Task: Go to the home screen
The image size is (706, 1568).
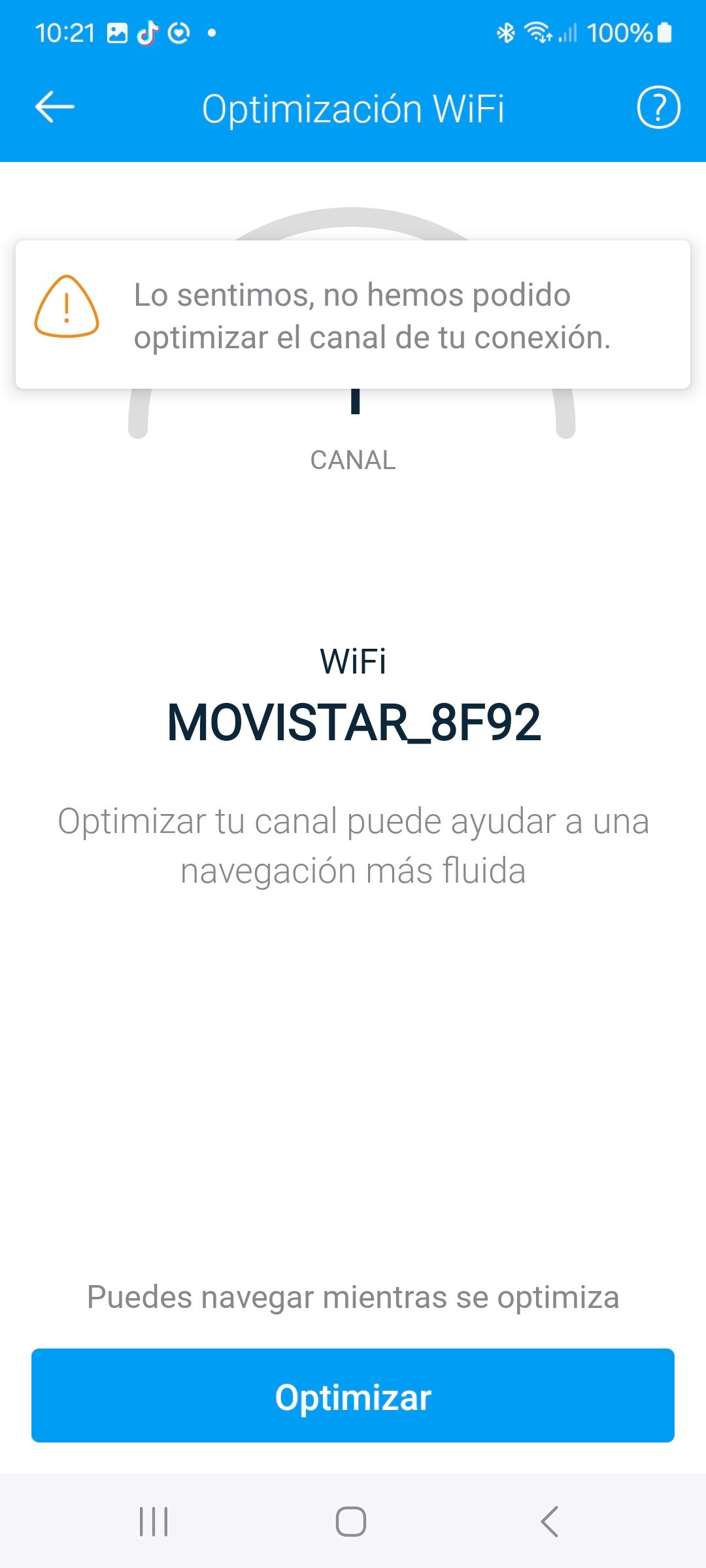Action: [351, 1521]
